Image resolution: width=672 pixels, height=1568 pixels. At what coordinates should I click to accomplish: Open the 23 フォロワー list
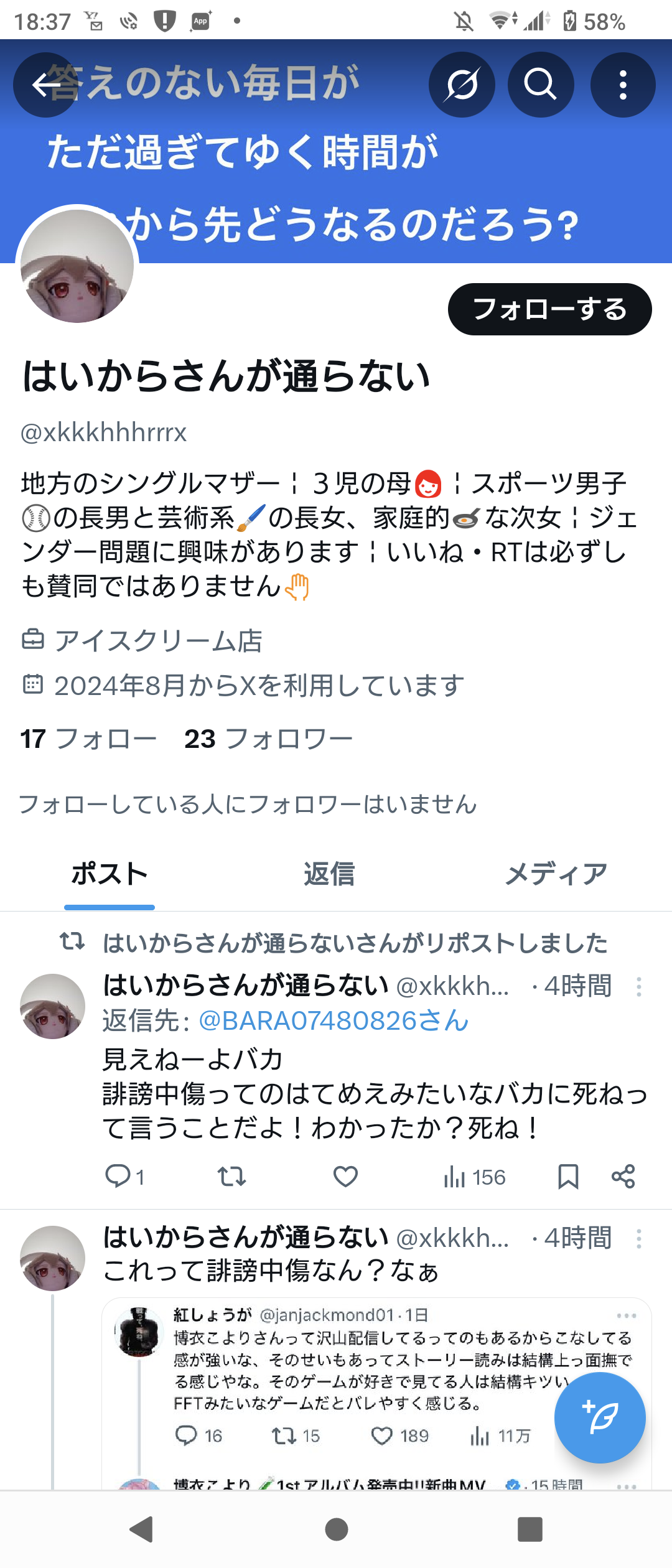point(268,739)
